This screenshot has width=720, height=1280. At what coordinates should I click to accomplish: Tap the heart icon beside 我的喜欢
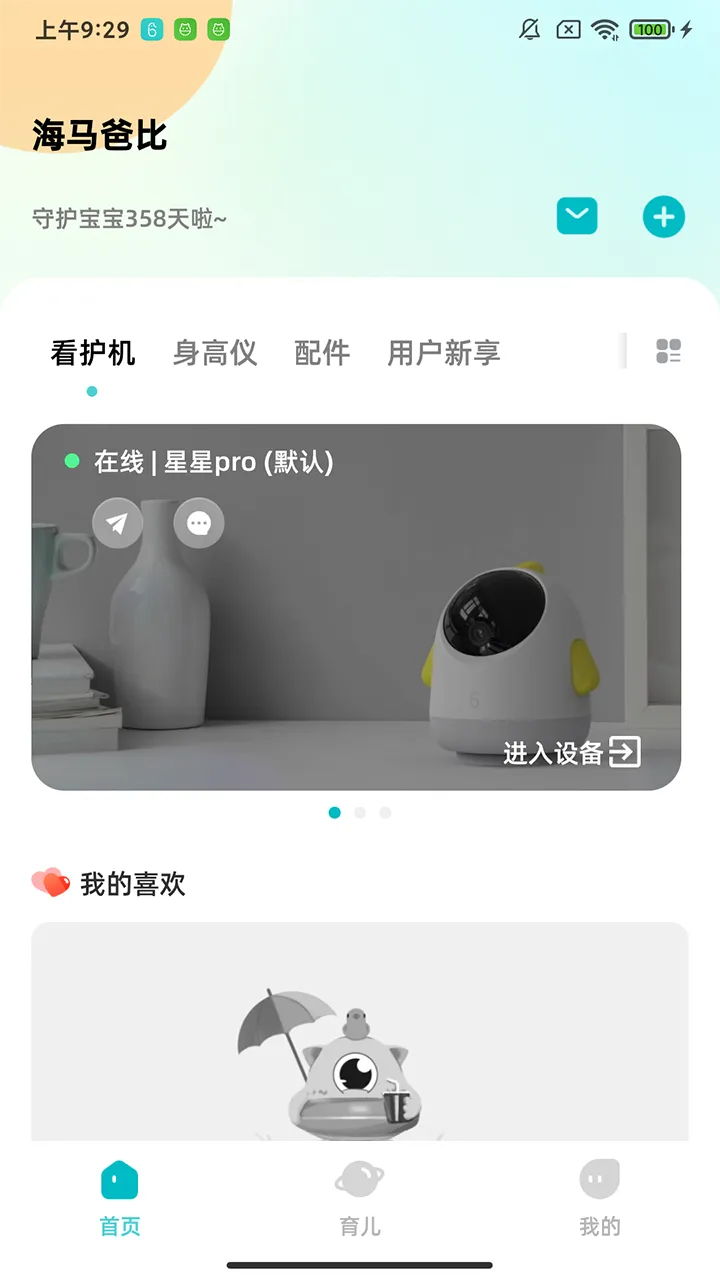coord(49,883)
